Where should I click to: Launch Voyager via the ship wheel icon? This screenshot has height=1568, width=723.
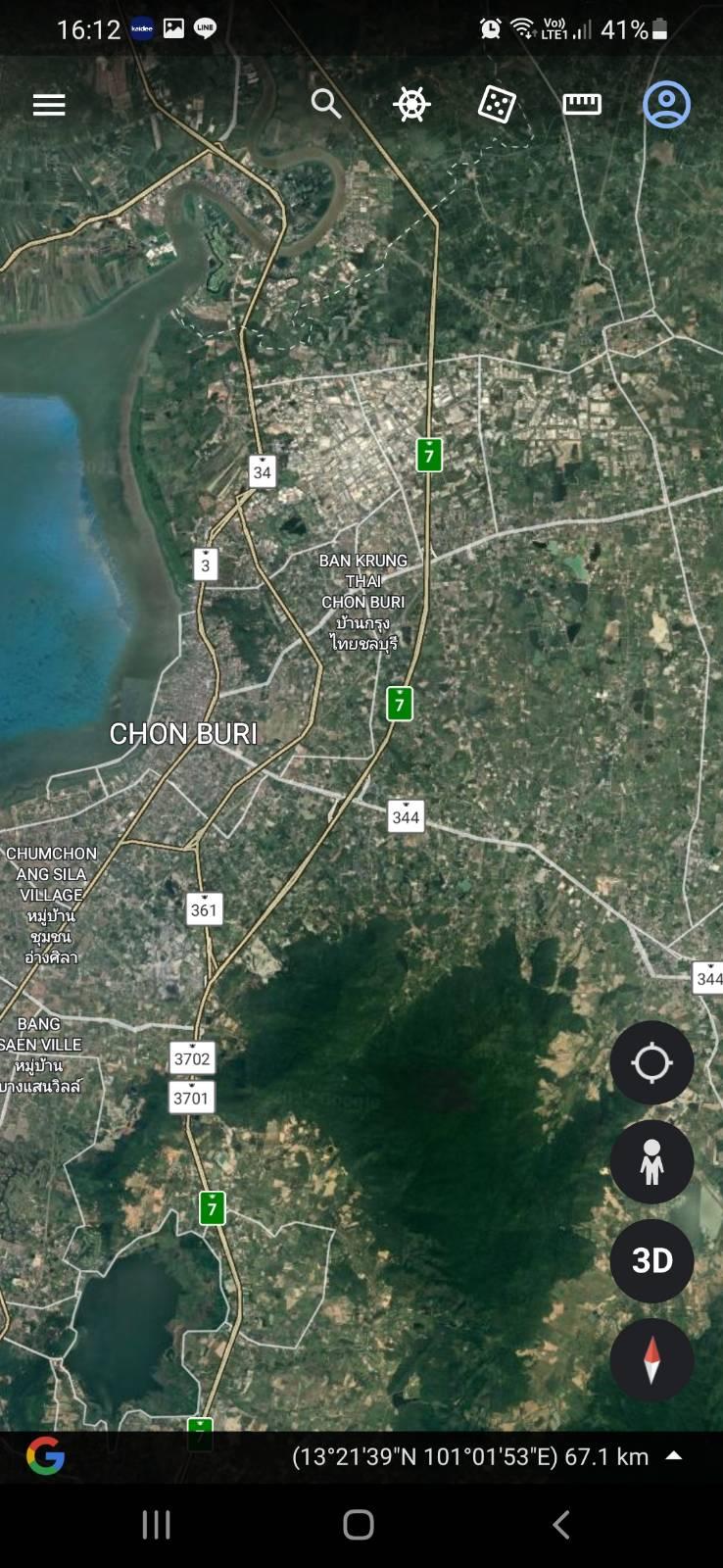pyautogui.click(x=412, y=104)
